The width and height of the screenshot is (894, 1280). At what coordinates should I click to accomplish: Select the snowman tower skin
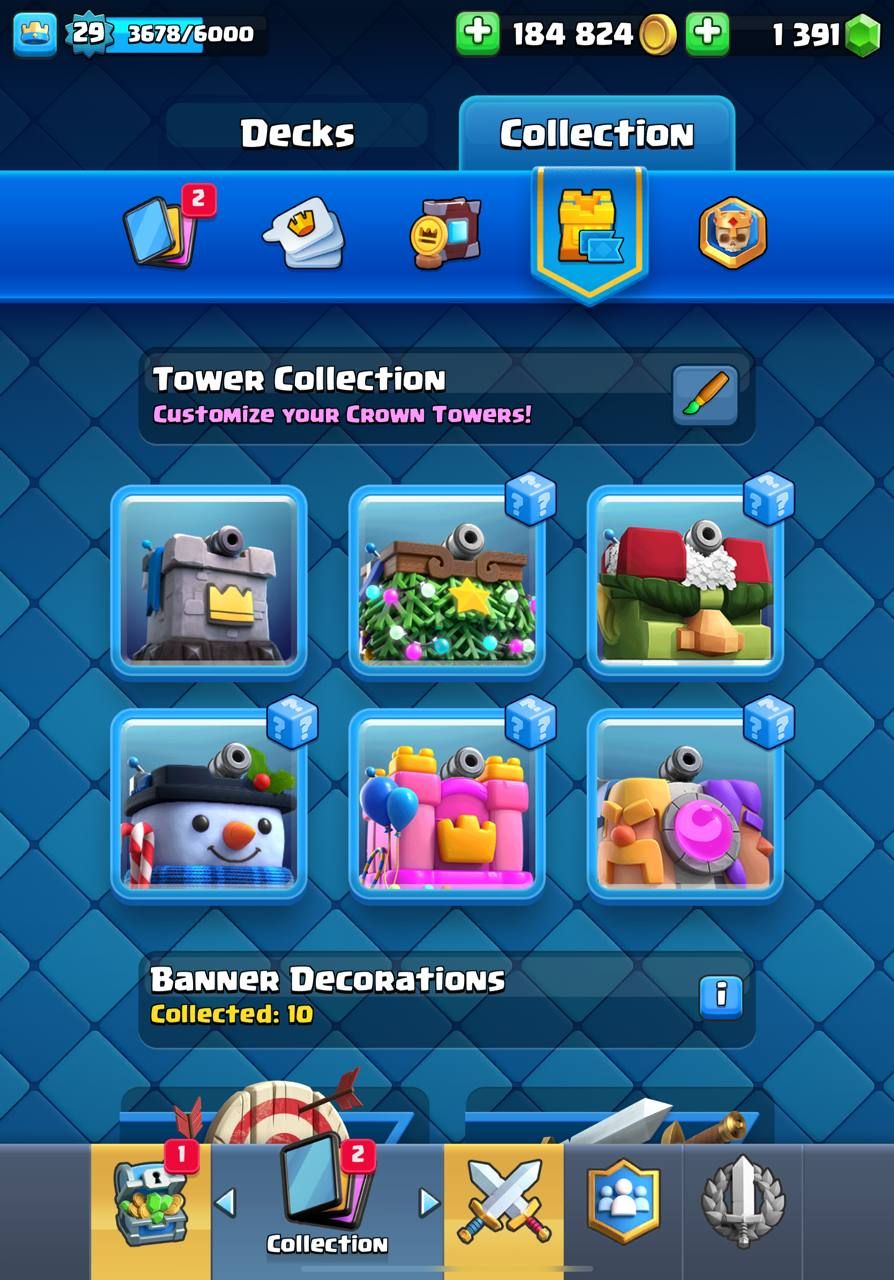[208, 805]
